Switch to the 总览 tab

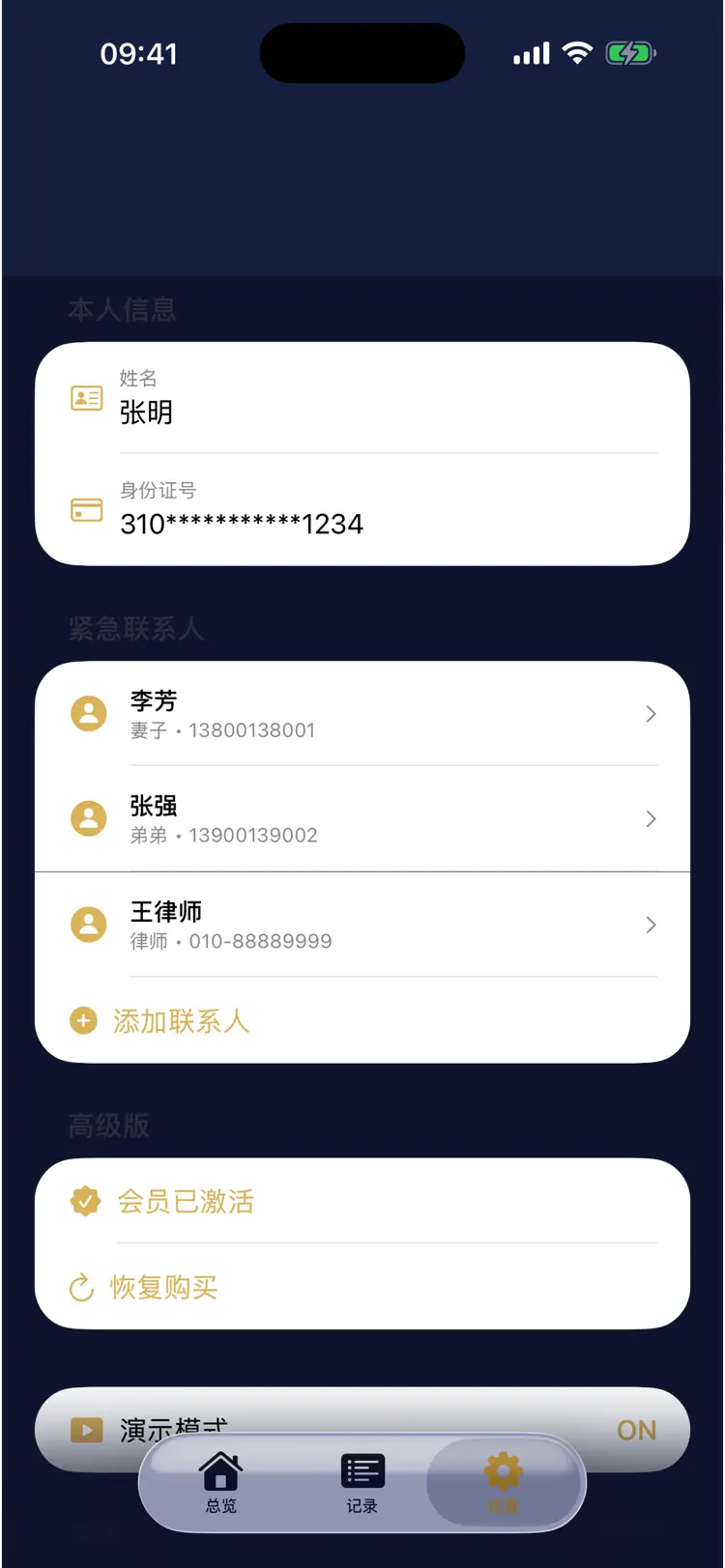220,1481
